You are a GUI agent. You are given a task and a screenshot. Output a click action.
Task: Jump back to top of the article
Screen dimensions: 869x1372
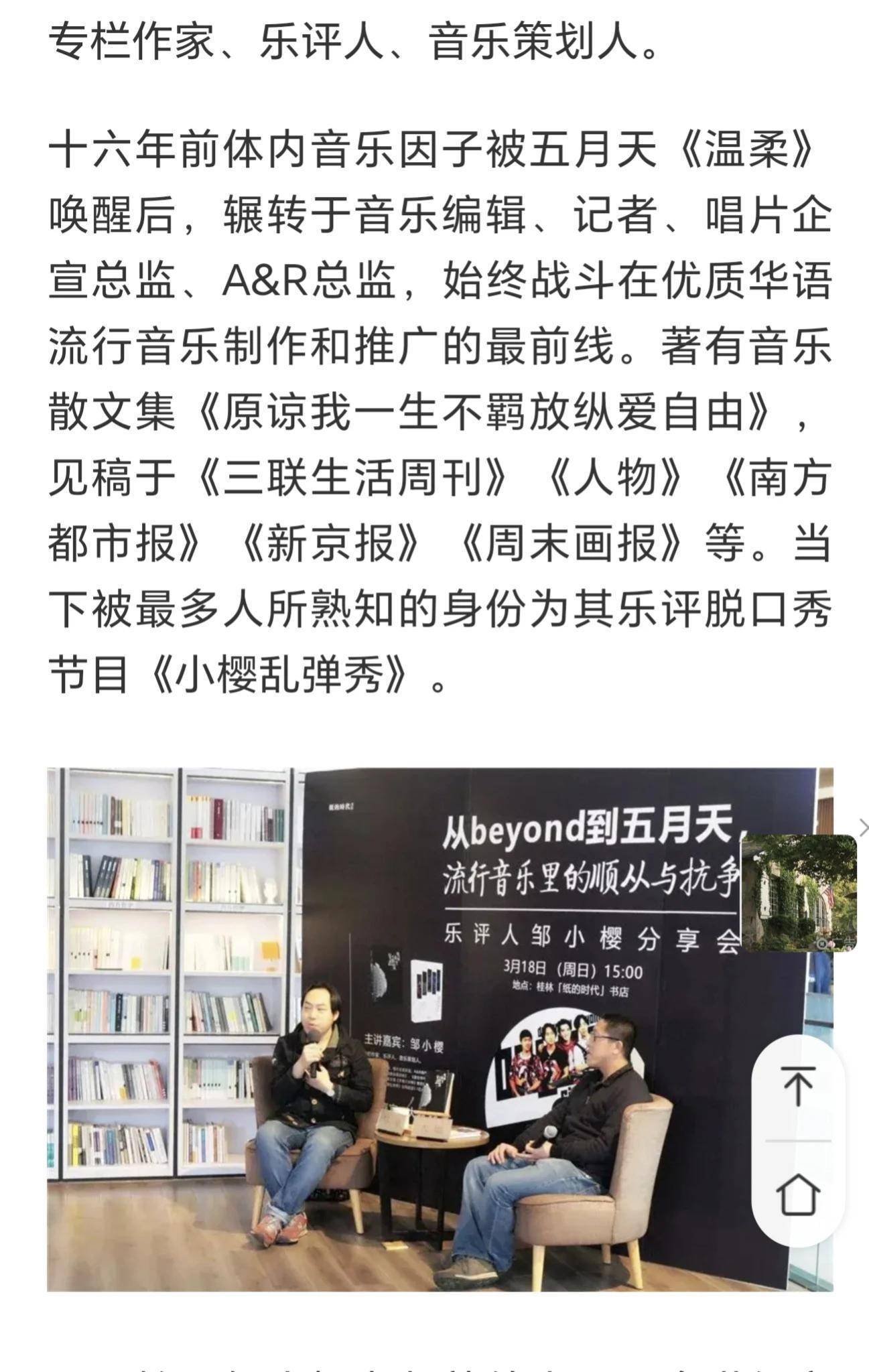[797, 1086]
